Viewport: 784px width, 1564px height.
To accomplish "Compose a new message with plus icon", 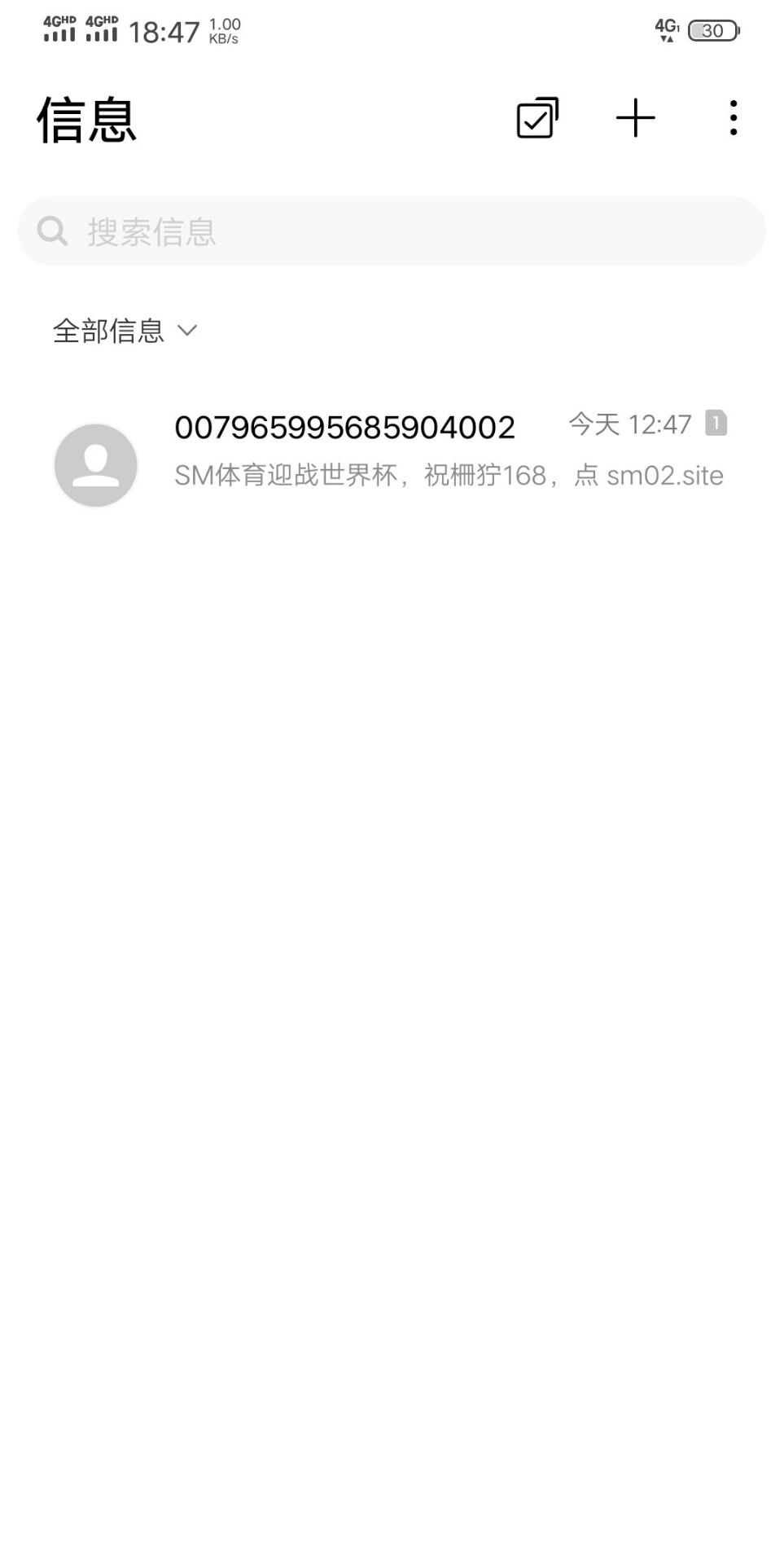I will (636, 118).
